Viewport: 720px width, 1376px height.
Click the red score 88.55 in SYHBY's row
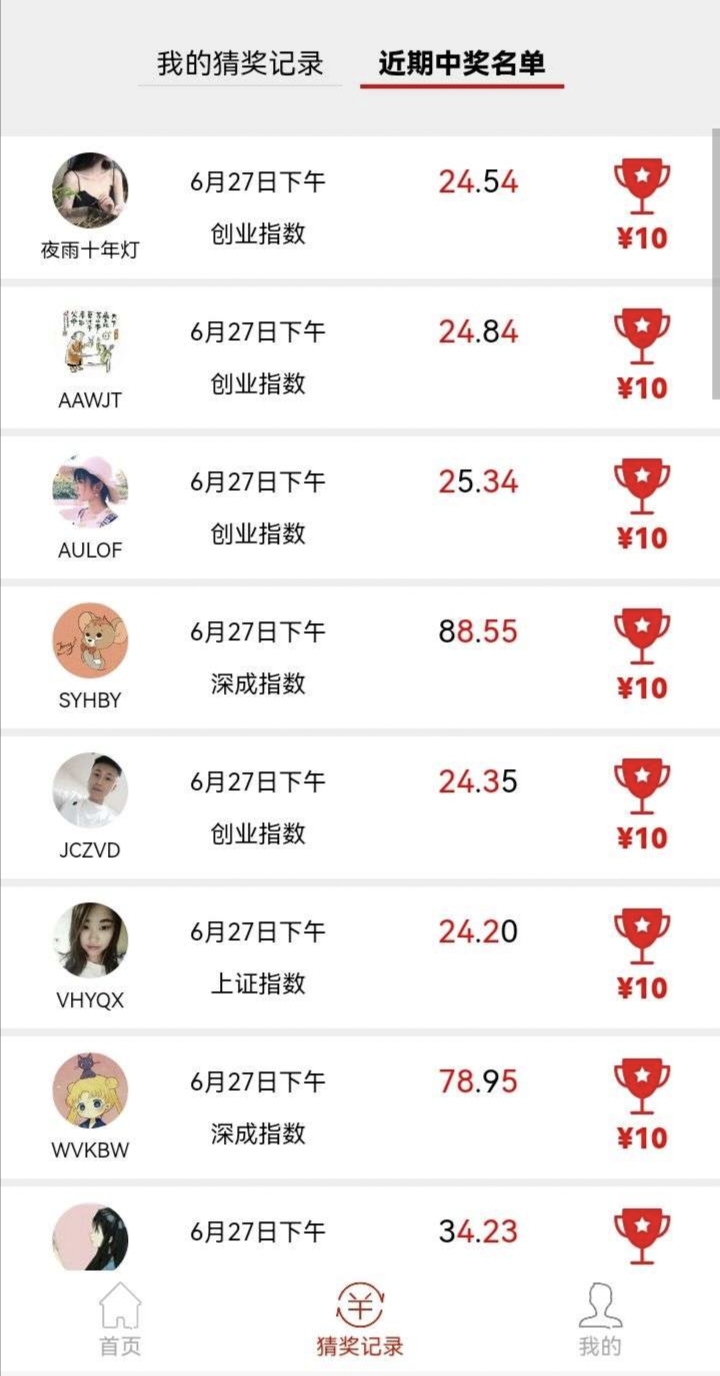(477, 631)
